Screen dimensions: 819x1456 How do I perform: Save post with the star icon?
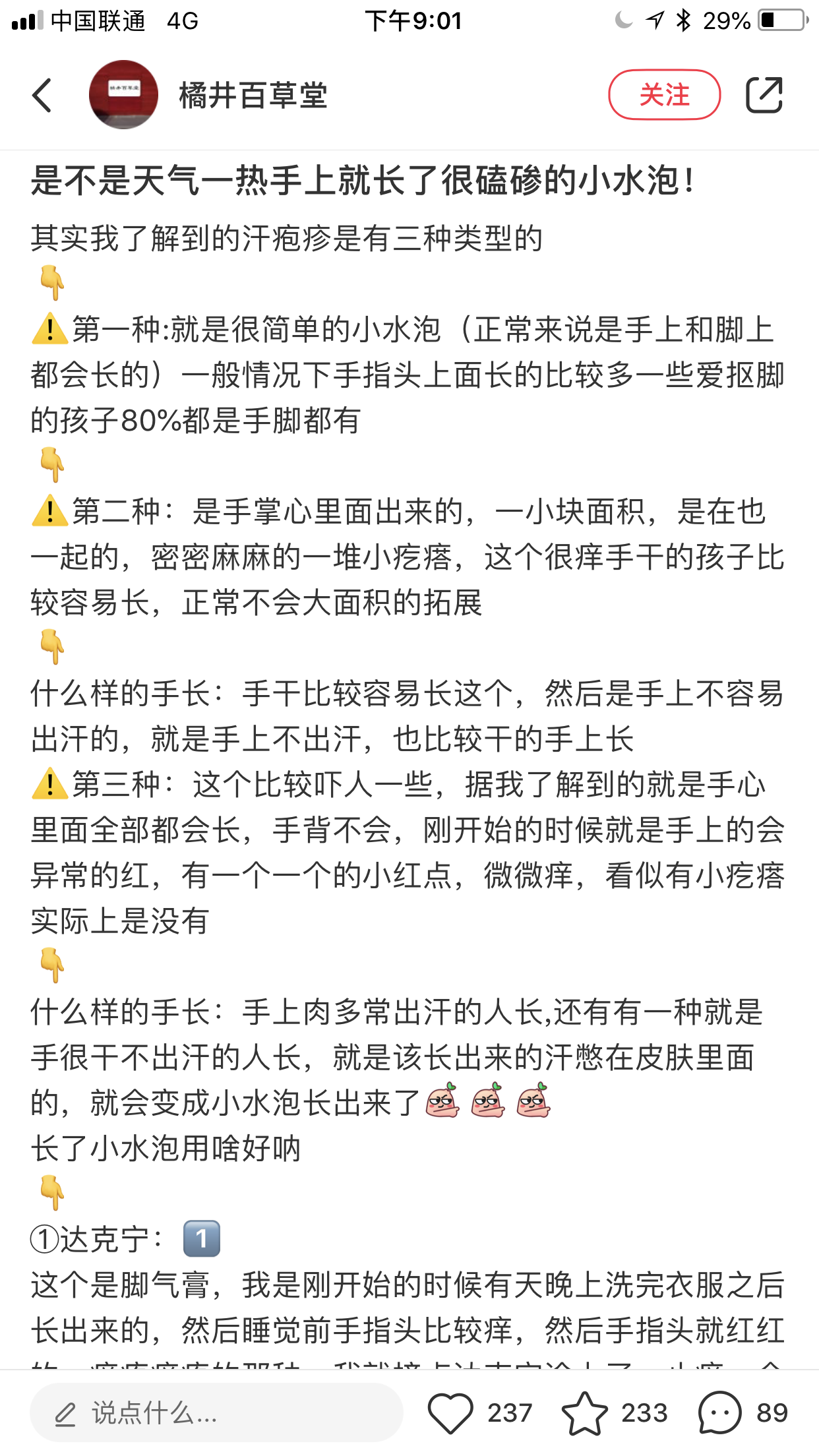584,1412
